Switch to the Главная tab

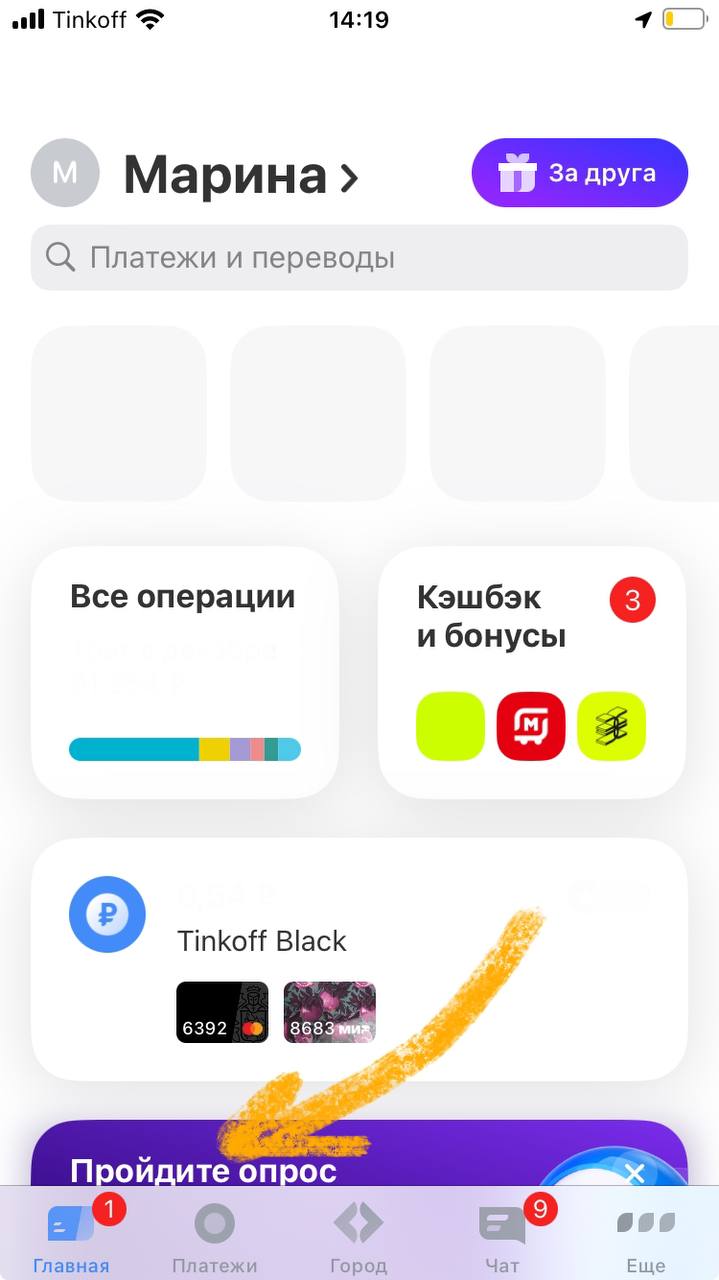click(71, 1238)
